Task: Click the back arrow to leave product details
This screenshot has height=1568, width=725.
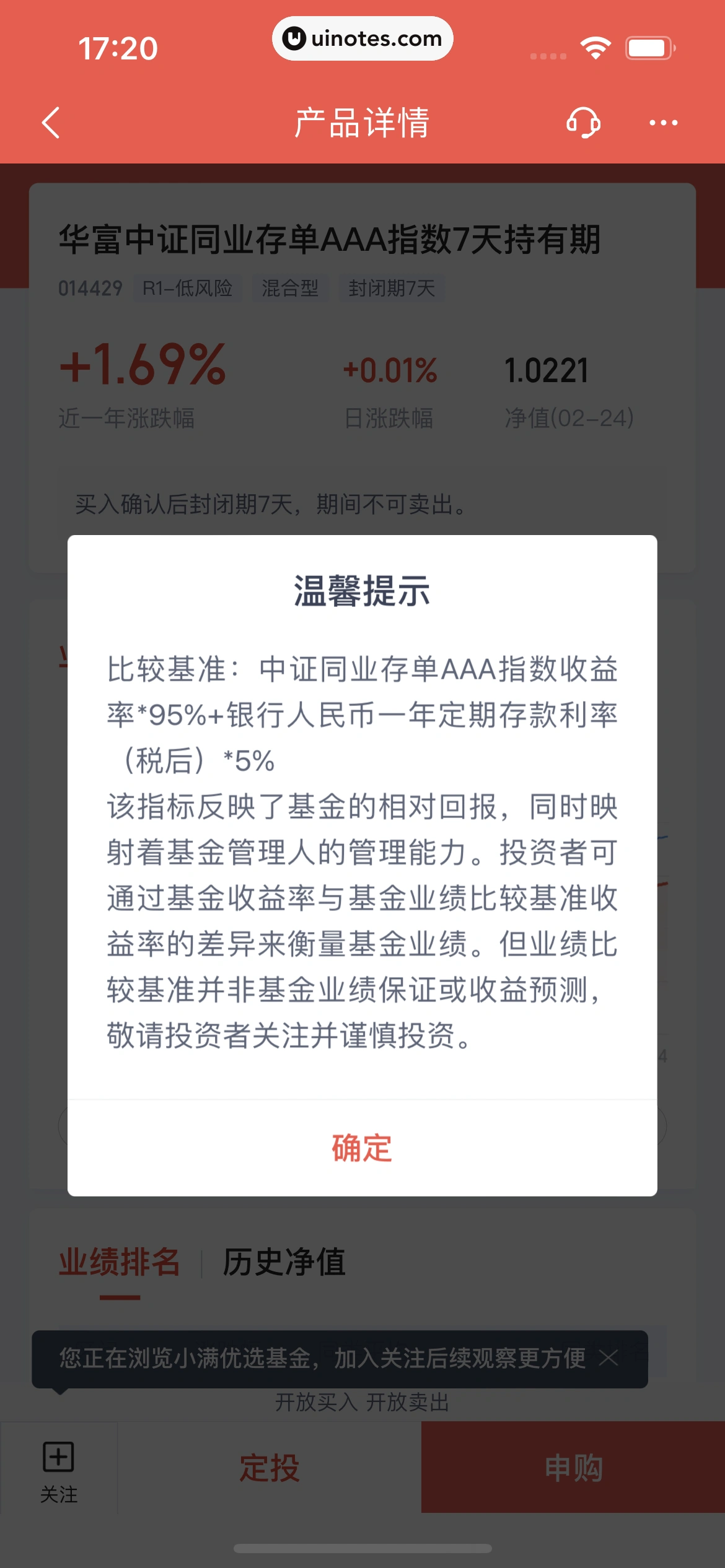Action: point(52,122)
